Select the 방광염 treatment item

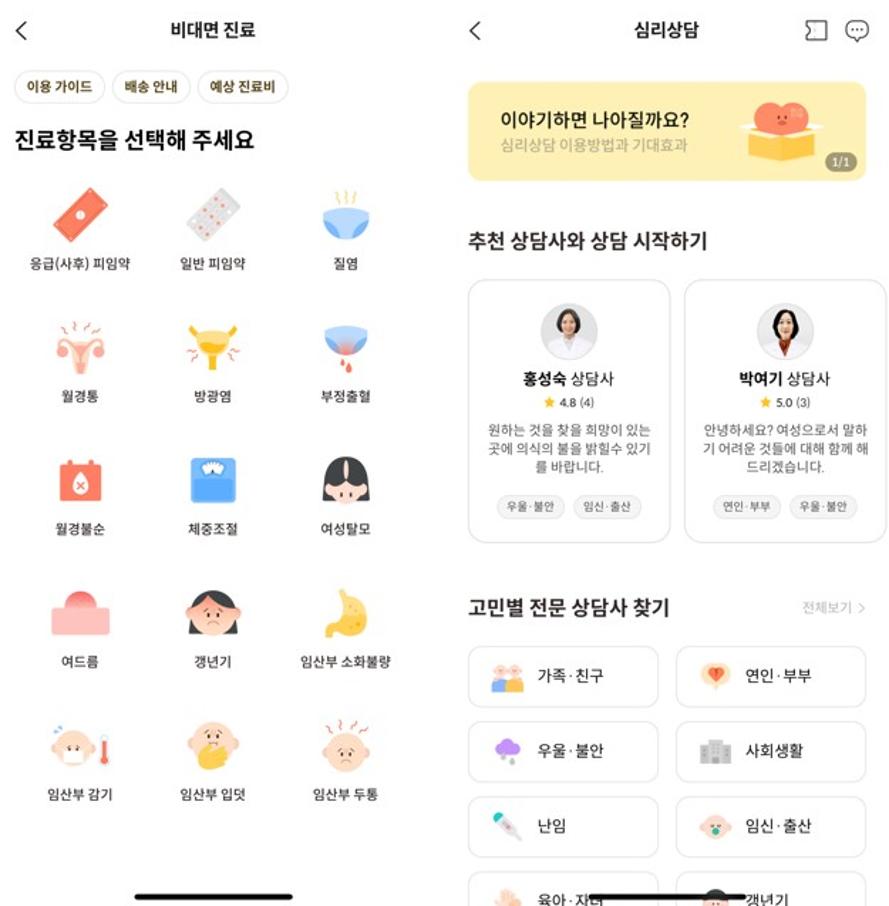coord(213,361)
